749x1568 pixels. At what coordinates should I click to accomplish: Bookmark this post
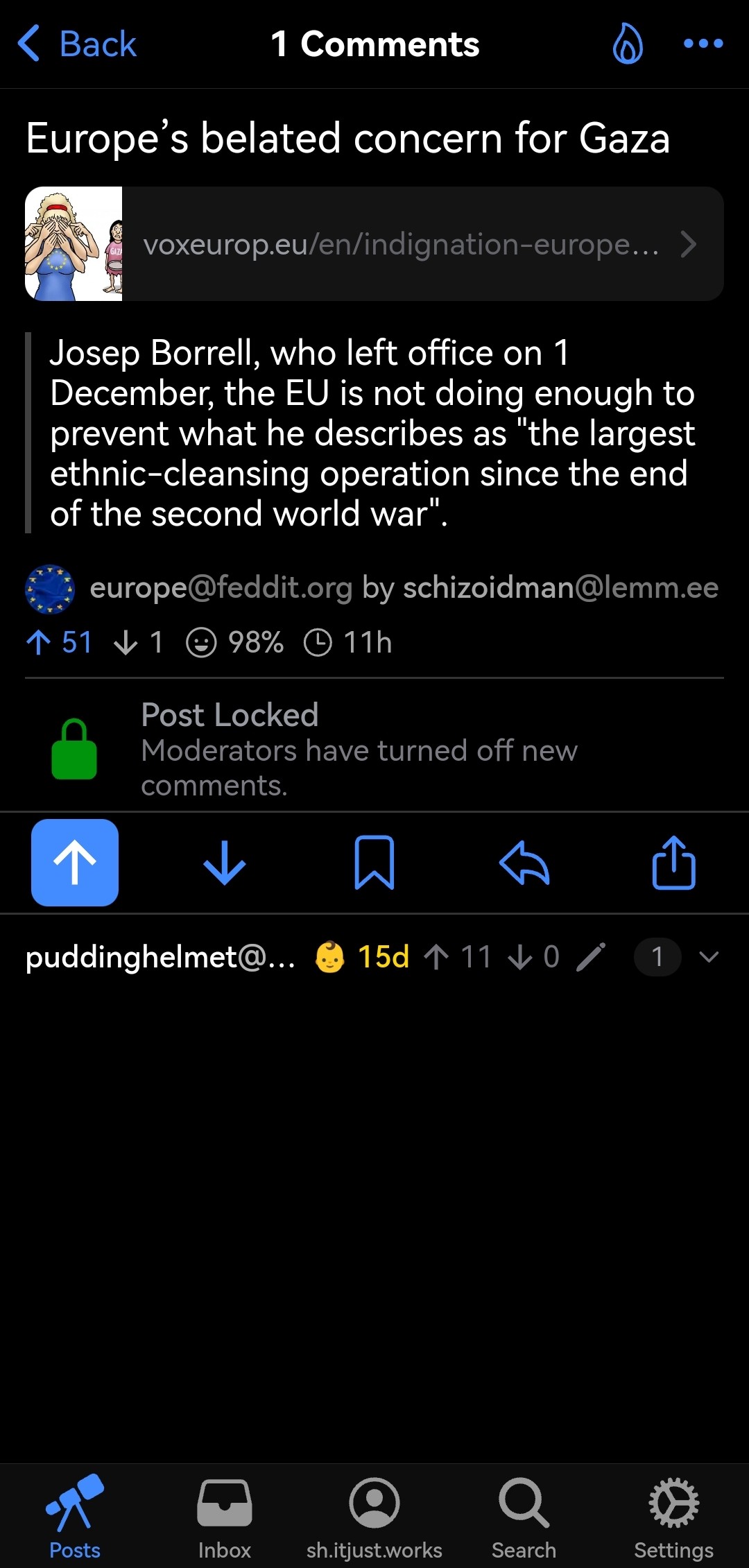[374, 863]
